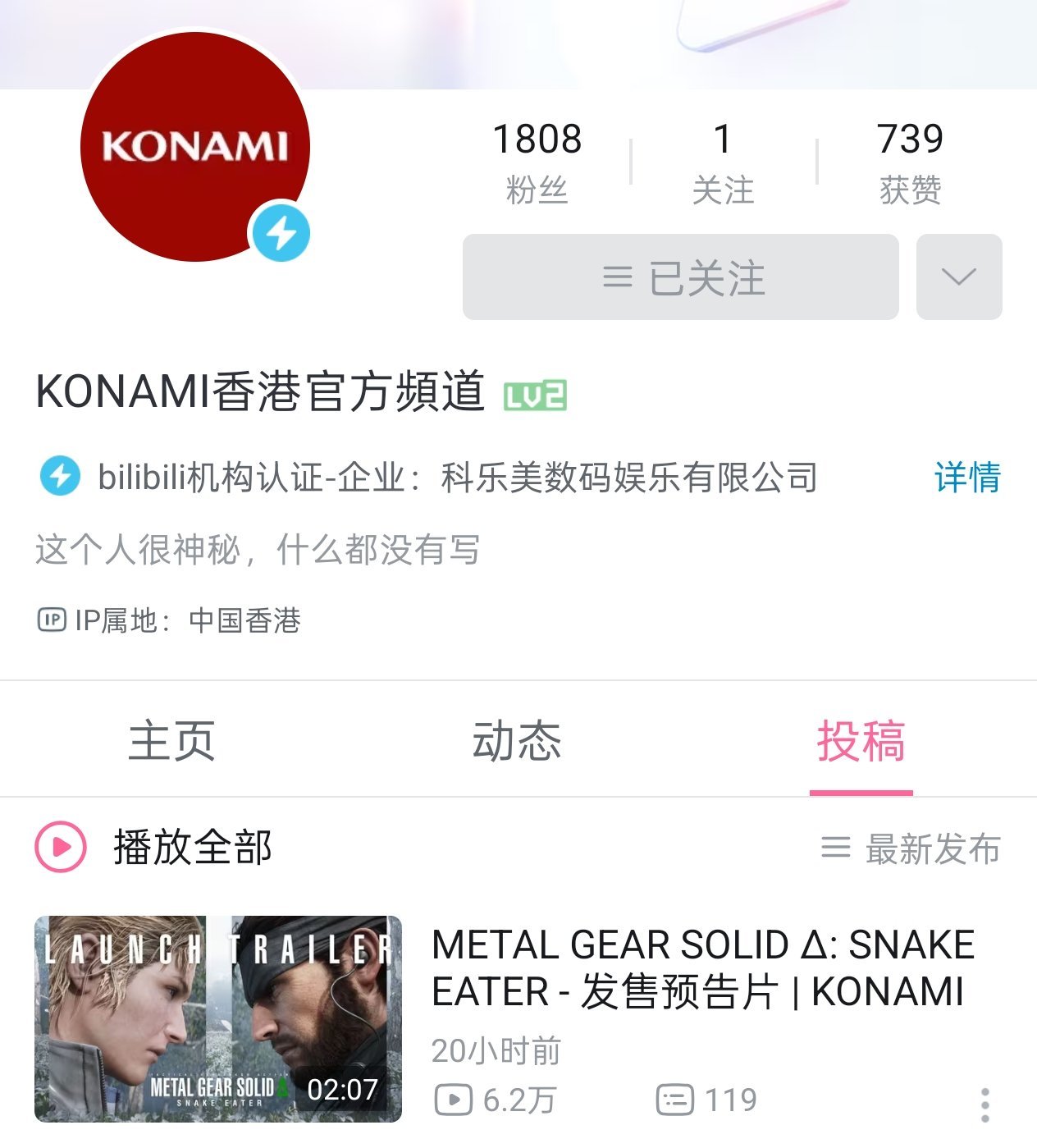Switch to the 动态 tab
The width and height of the screenshot is (1037, 1148).
coord(517,740)
